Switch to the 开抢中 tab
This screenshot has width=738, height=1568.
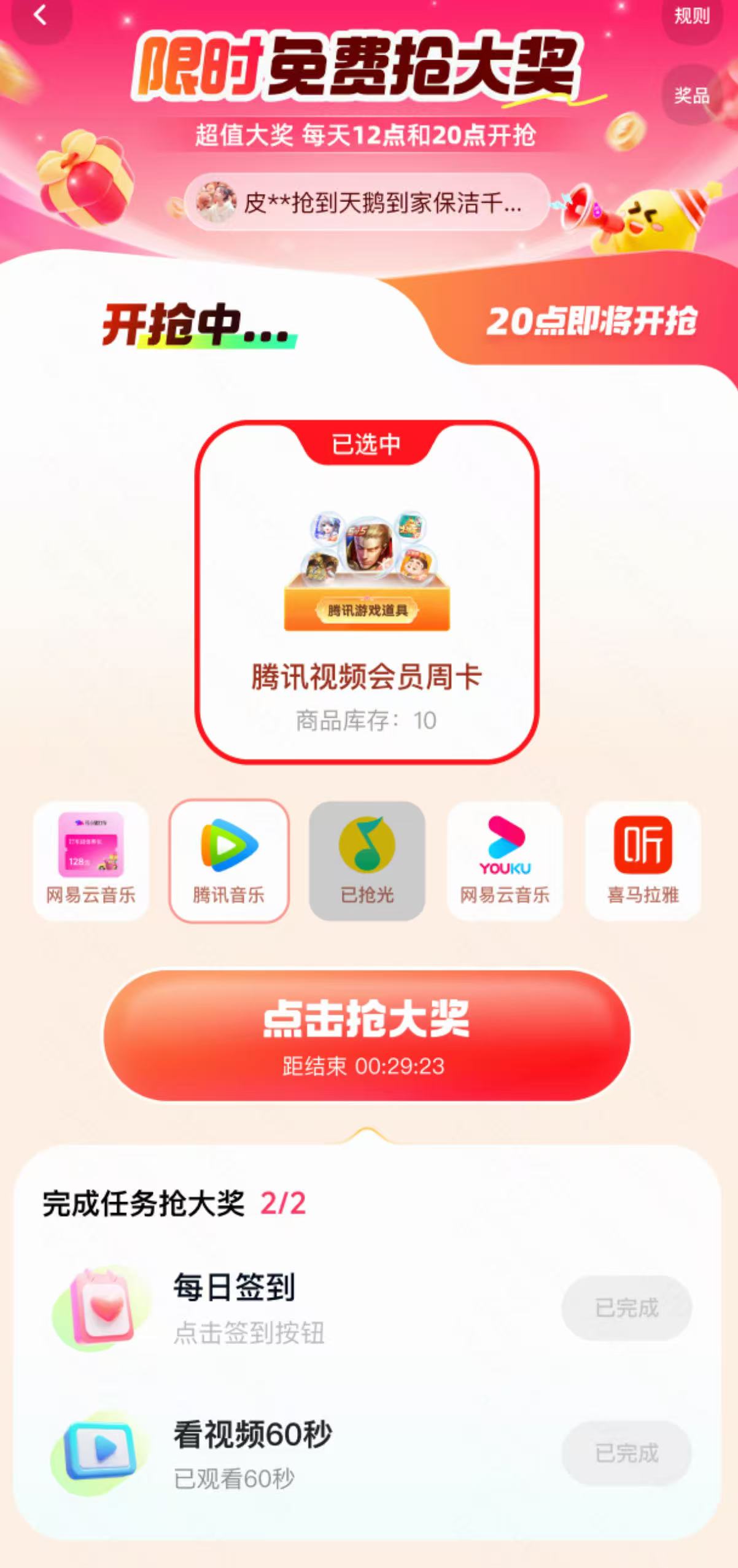(196, 324)
